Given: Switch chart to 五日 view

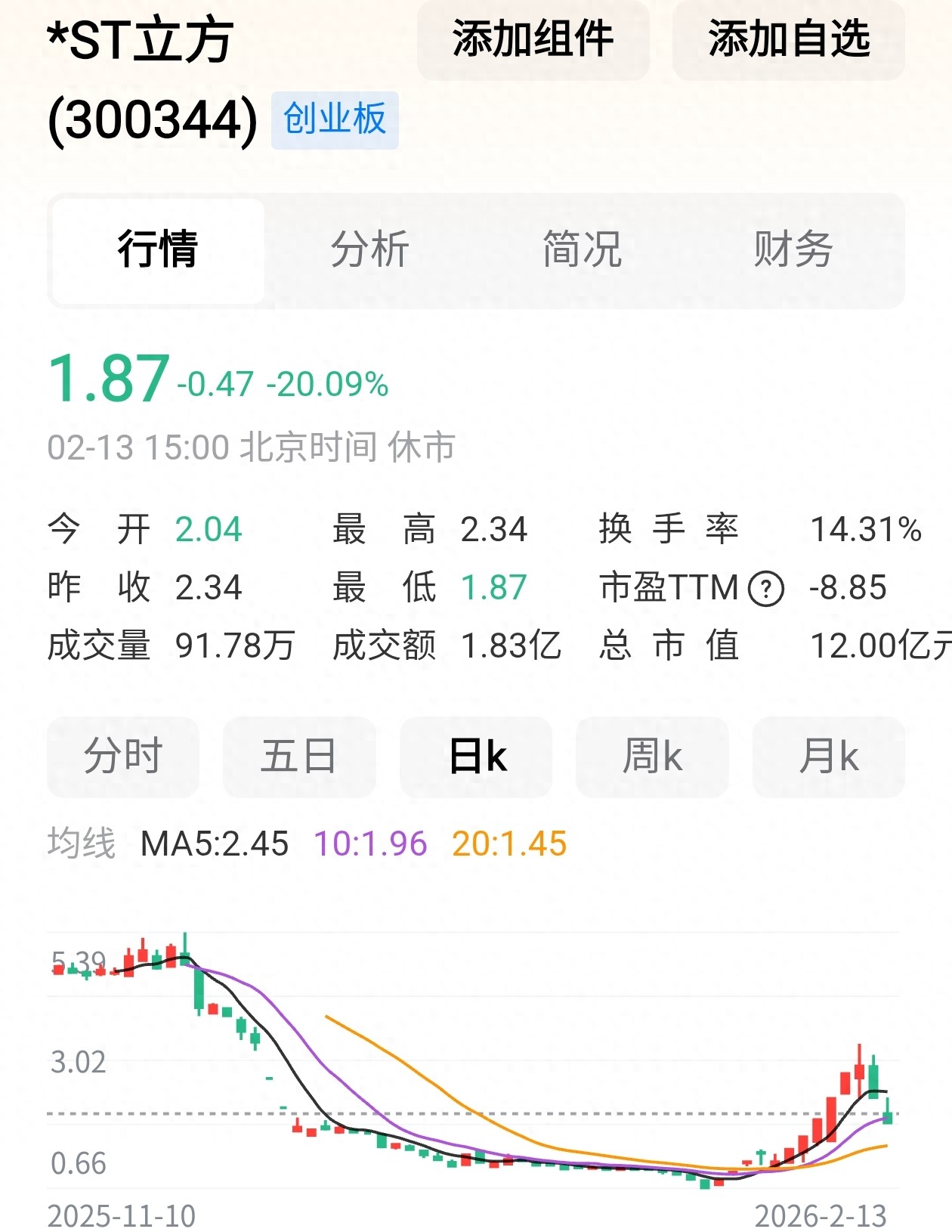Looking at the screenshot, I should coord(299,757).
